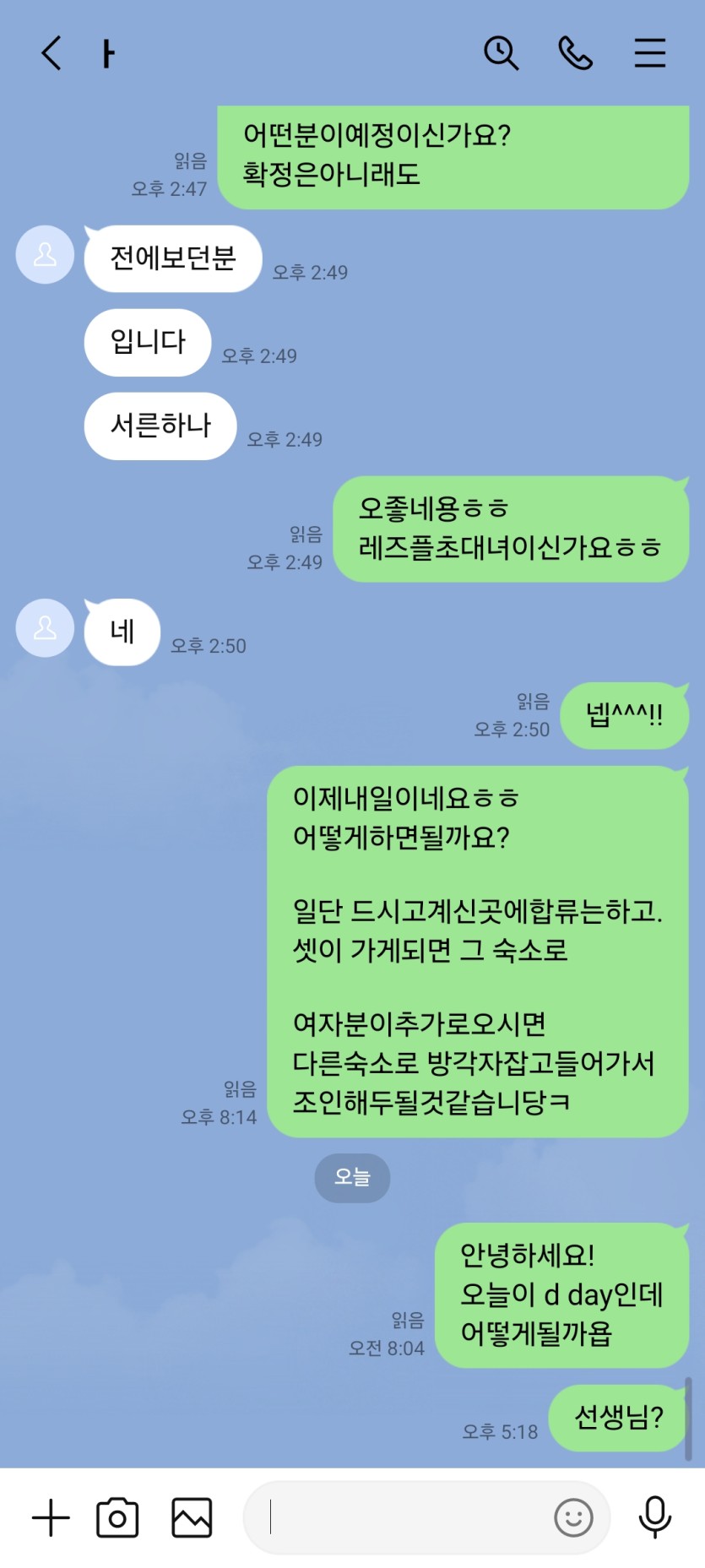Screen dimensions: 705x1568
Task: Open the plus attachment options
Action: click(51, 1517)
